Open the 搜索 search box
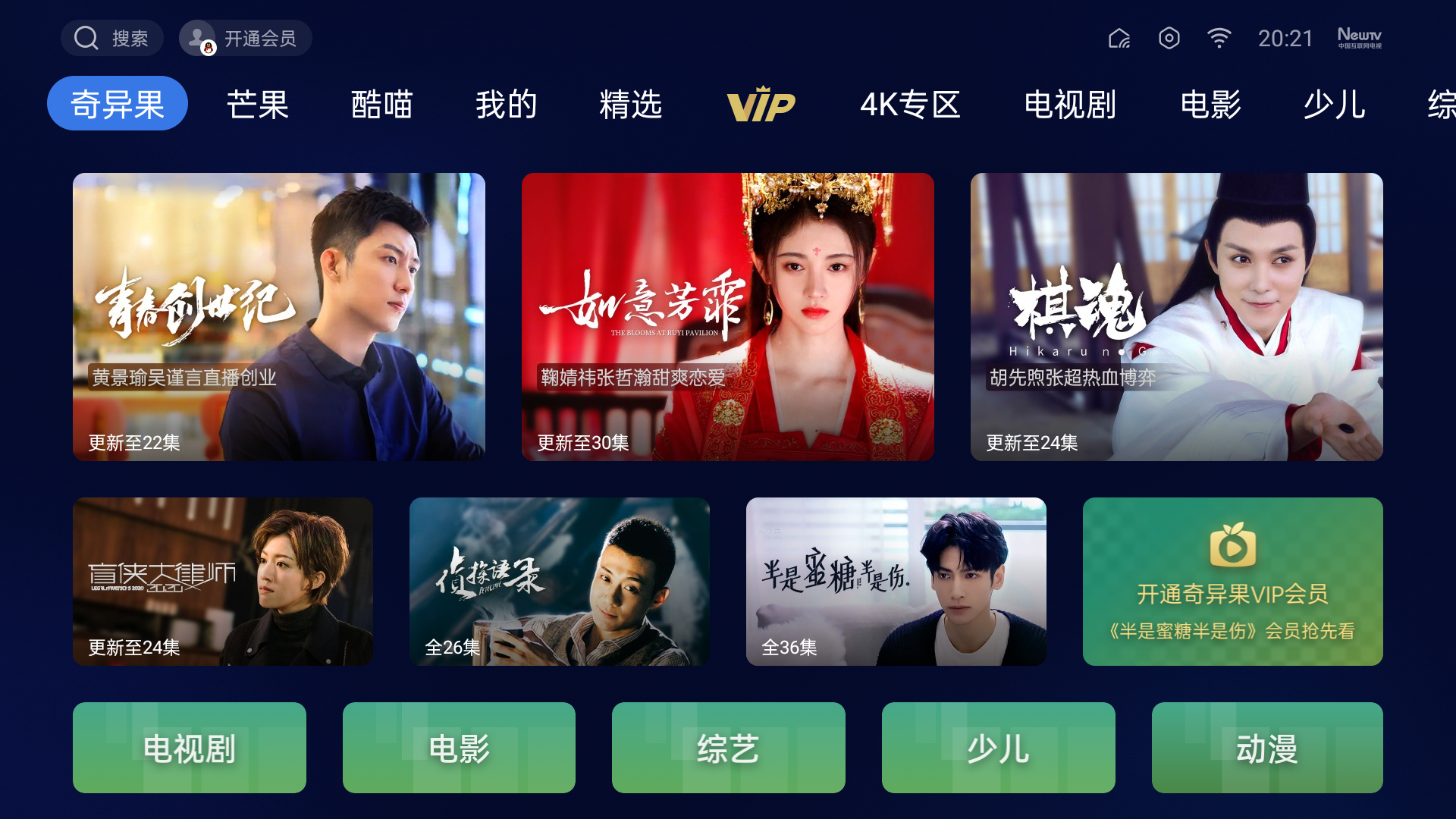This screenshot has height=819, width=1456. tap(111, 38)
